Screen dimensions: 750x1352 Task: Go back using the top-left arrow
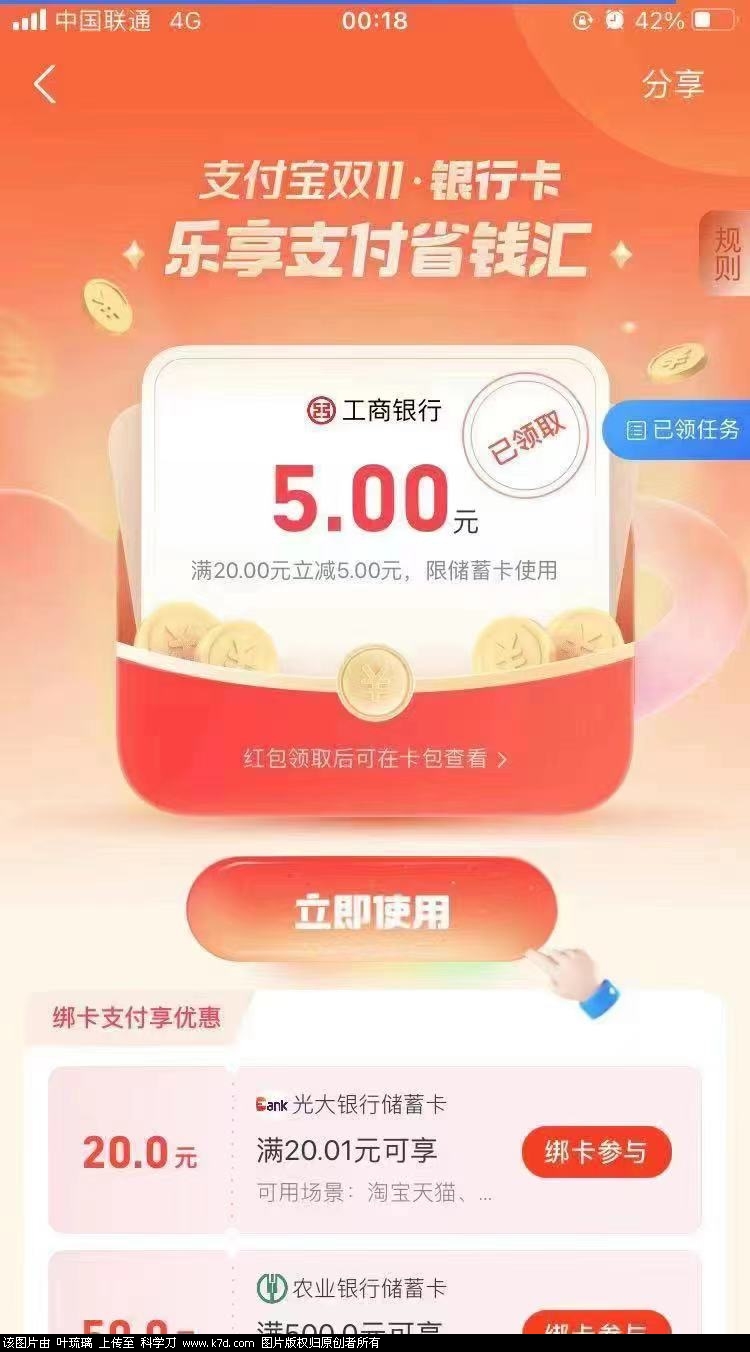point(45,85)
